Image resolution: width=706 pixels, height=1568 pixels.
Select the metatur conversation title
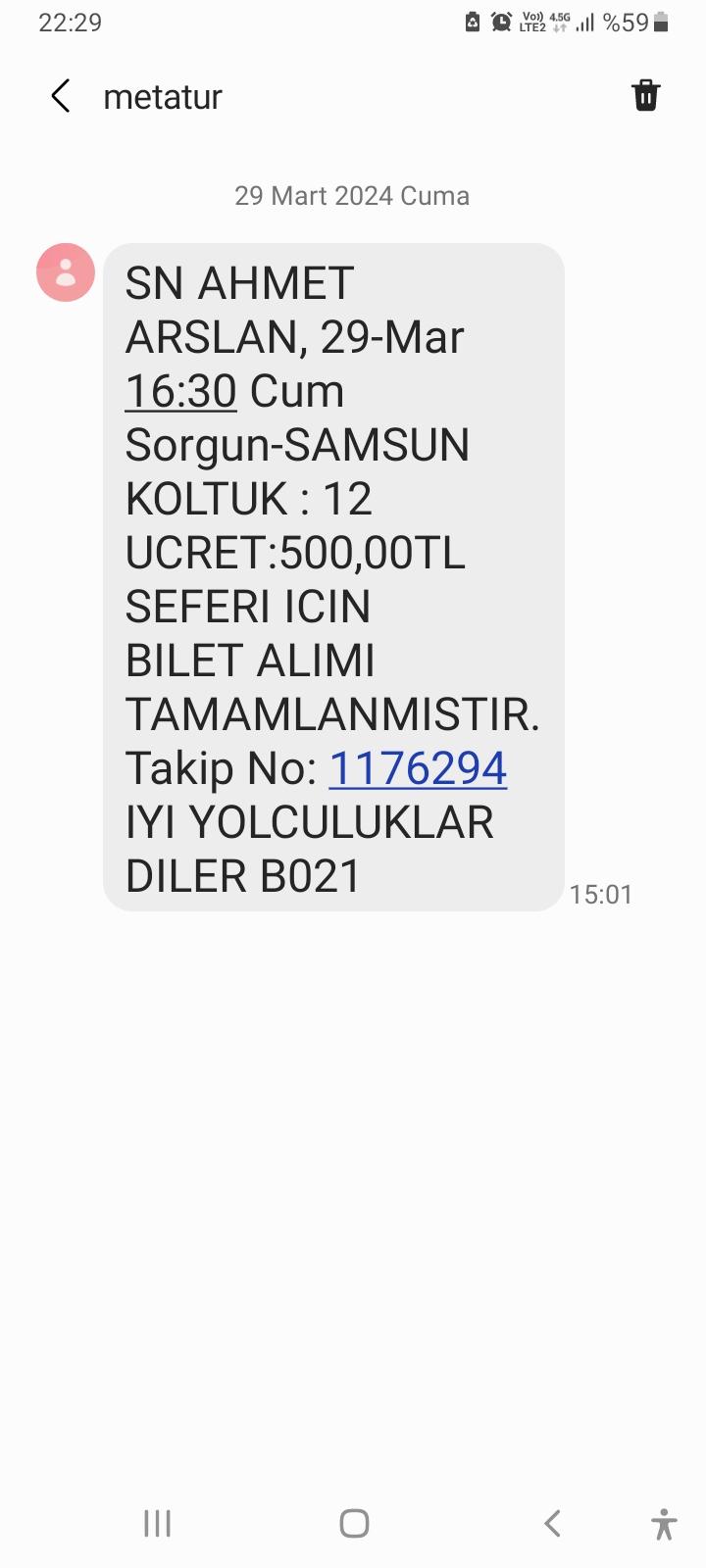click(x=162, y=95)
